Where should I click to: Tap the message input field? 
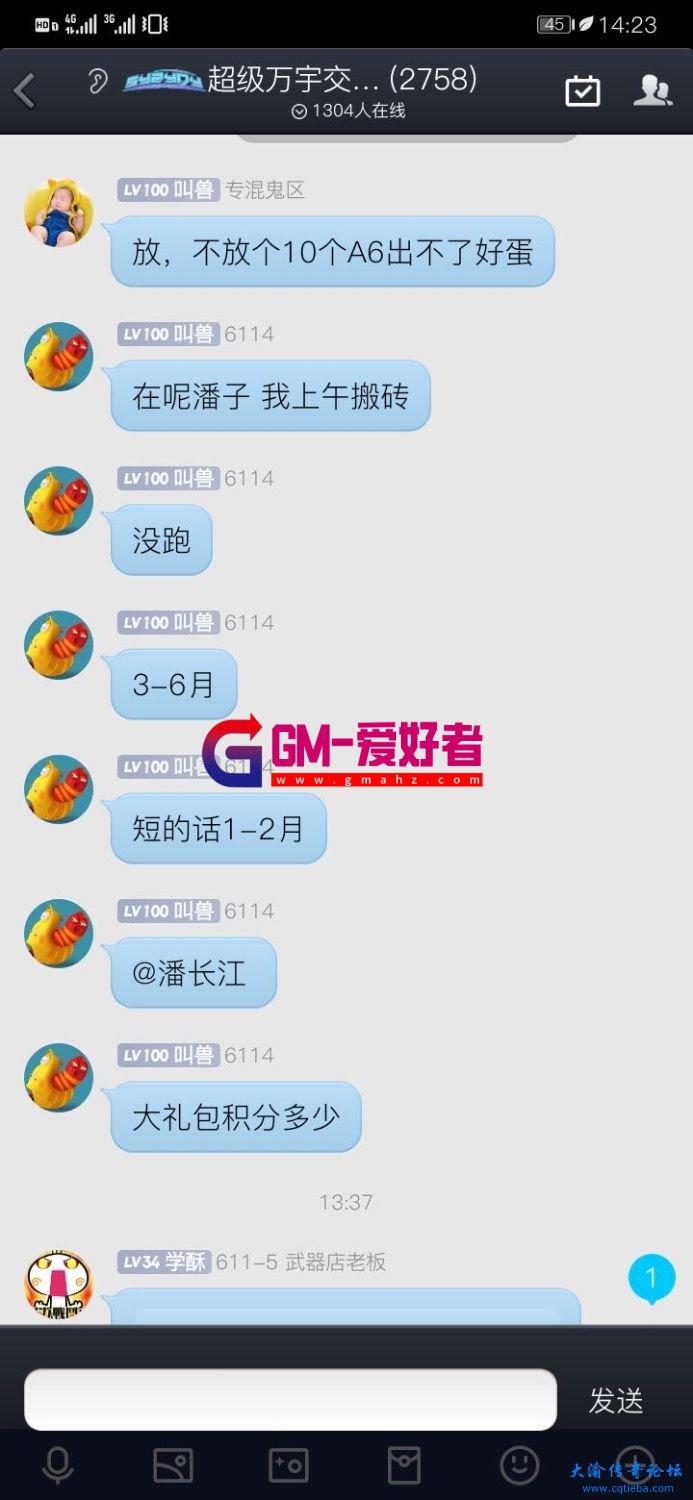point(290,1399)
